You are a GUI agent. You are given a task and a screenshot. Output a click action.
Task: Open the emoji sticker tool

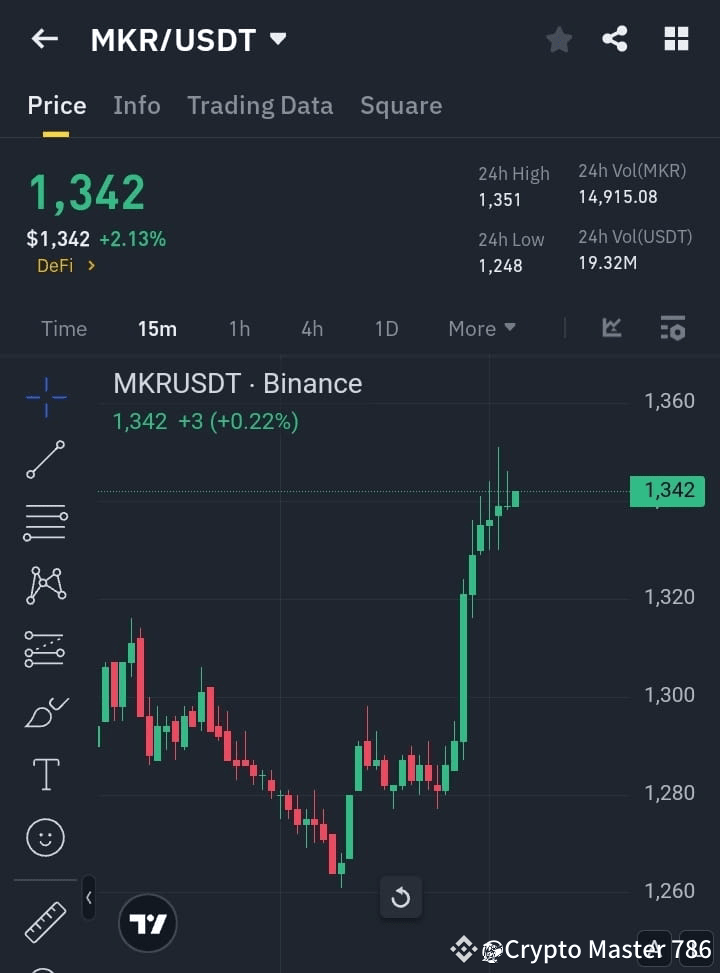point(44,837)
